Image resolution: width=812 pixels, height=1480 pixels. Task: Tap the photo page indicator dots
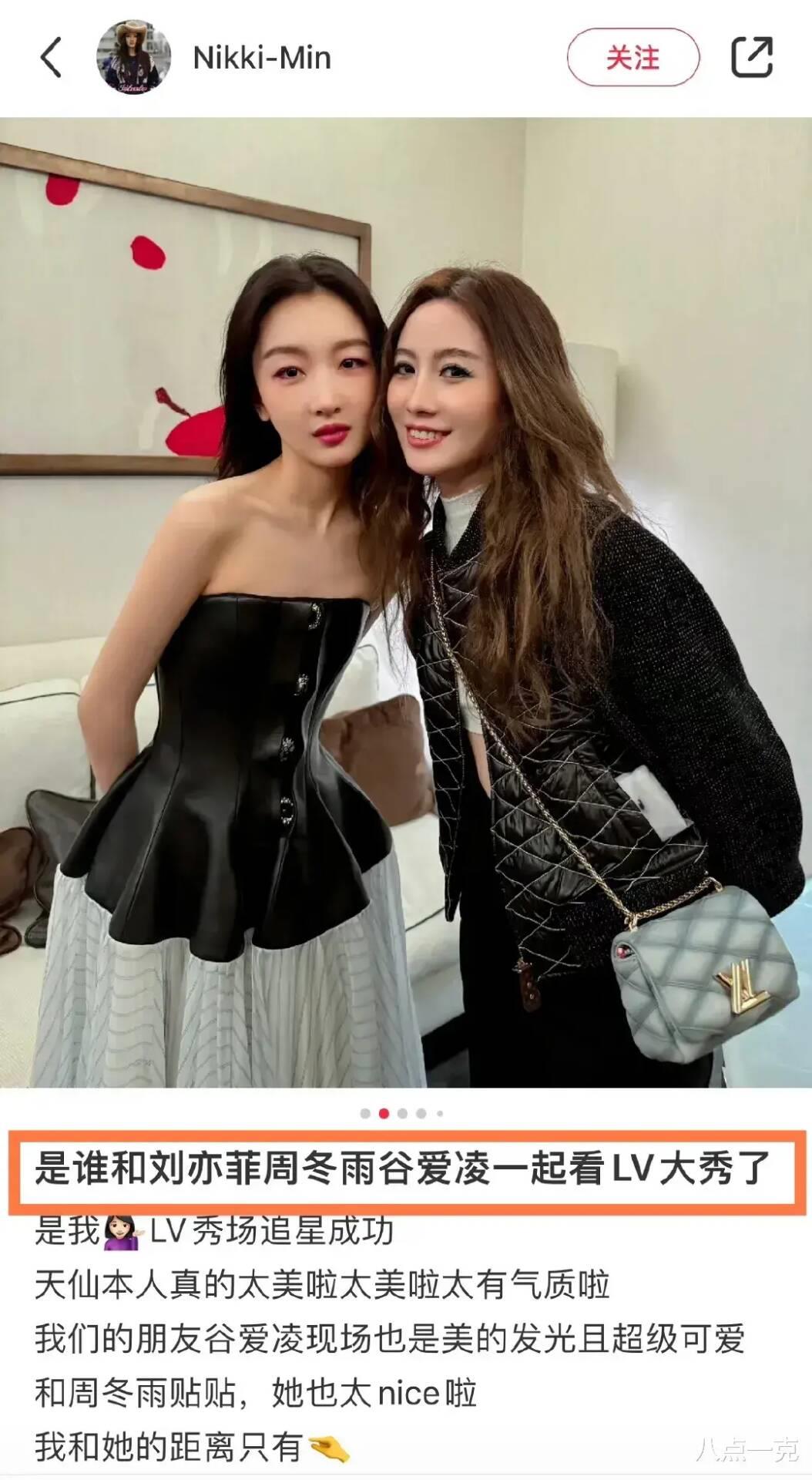(402, 1113)
